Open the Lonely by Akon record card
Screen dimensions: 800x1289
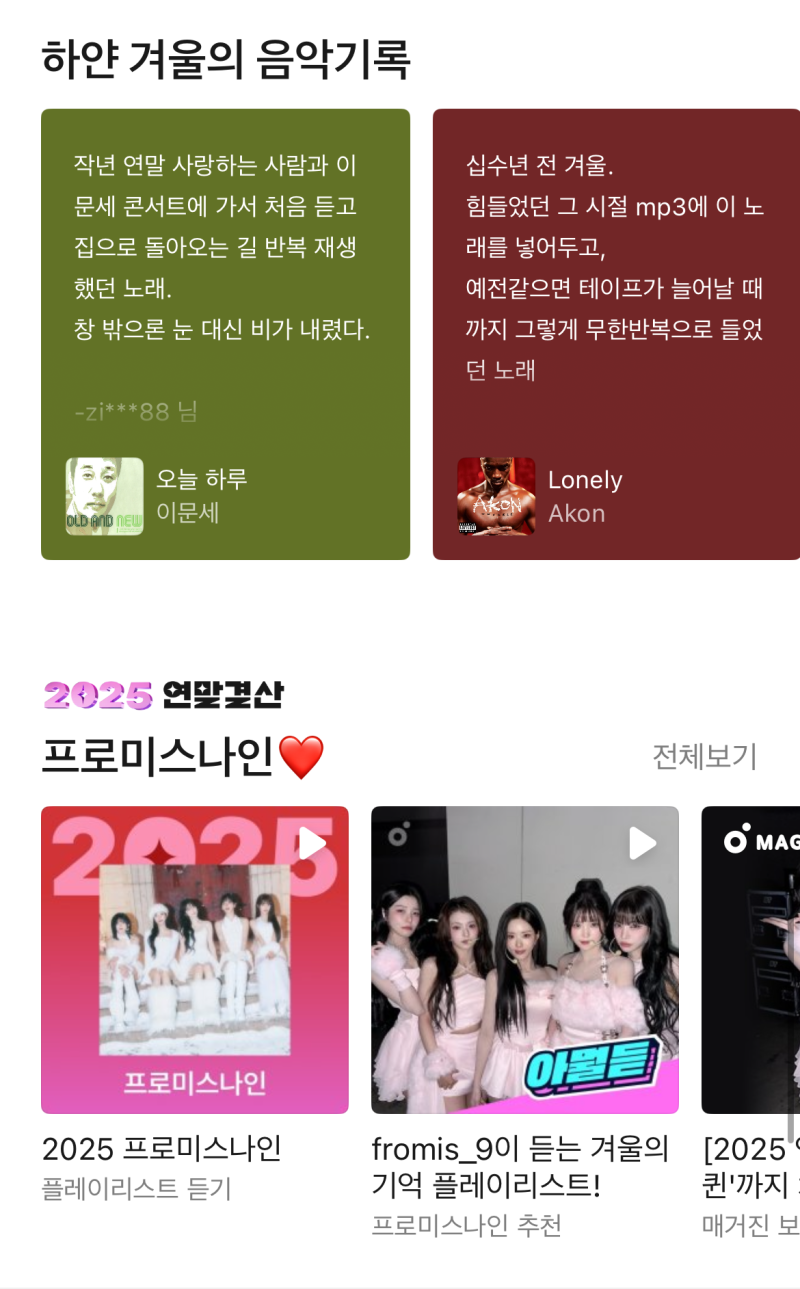(x=615, y=334)
